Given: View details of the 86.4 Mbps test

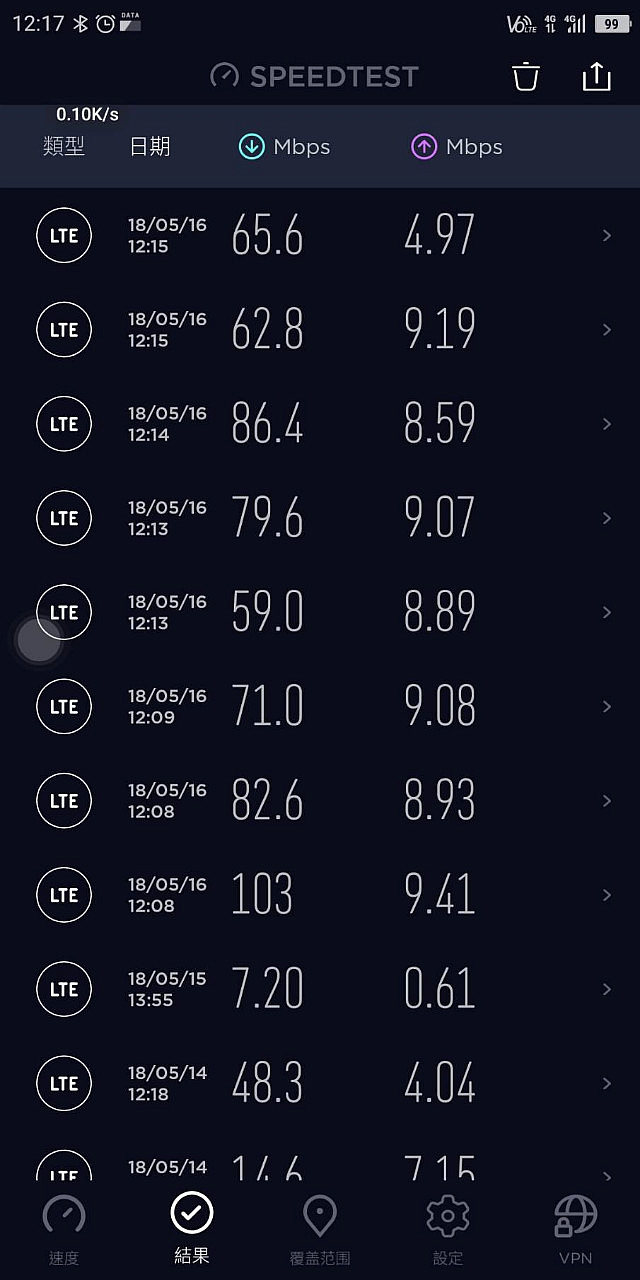Looking at the screenshot, I should 320,424.
